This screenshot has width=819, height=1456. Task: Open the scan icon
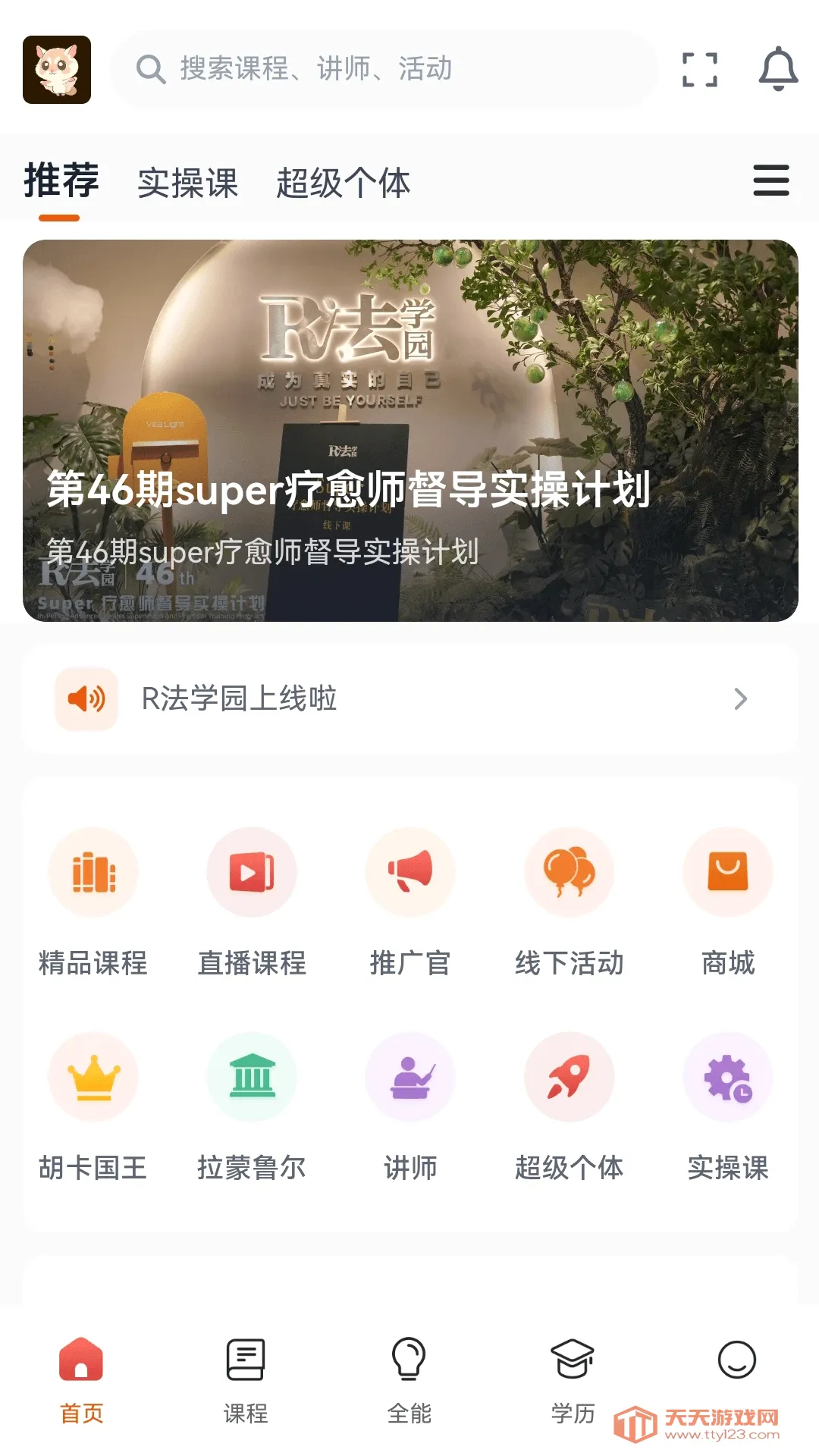click(x=699, y=70)
